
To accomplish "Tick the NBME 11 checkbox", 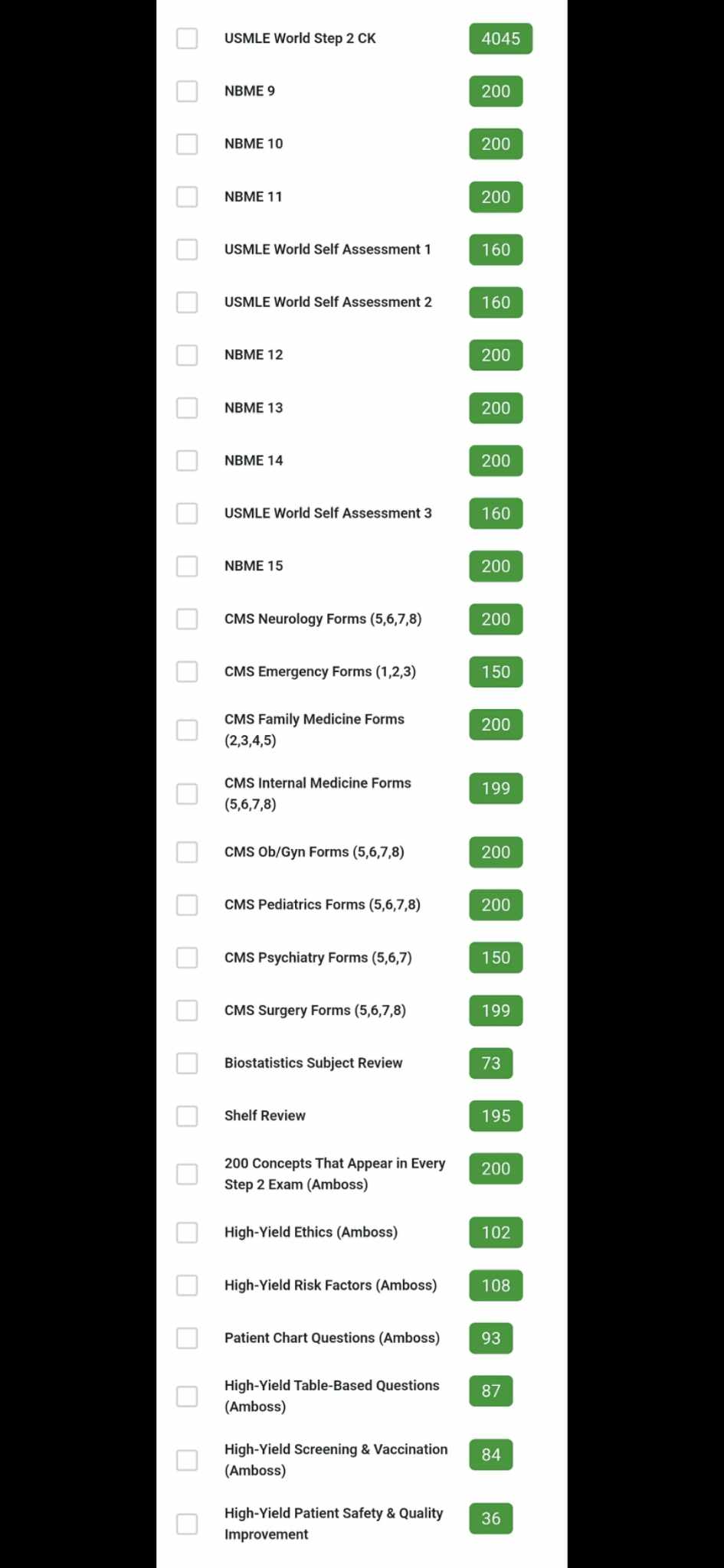I will point(187,197).
